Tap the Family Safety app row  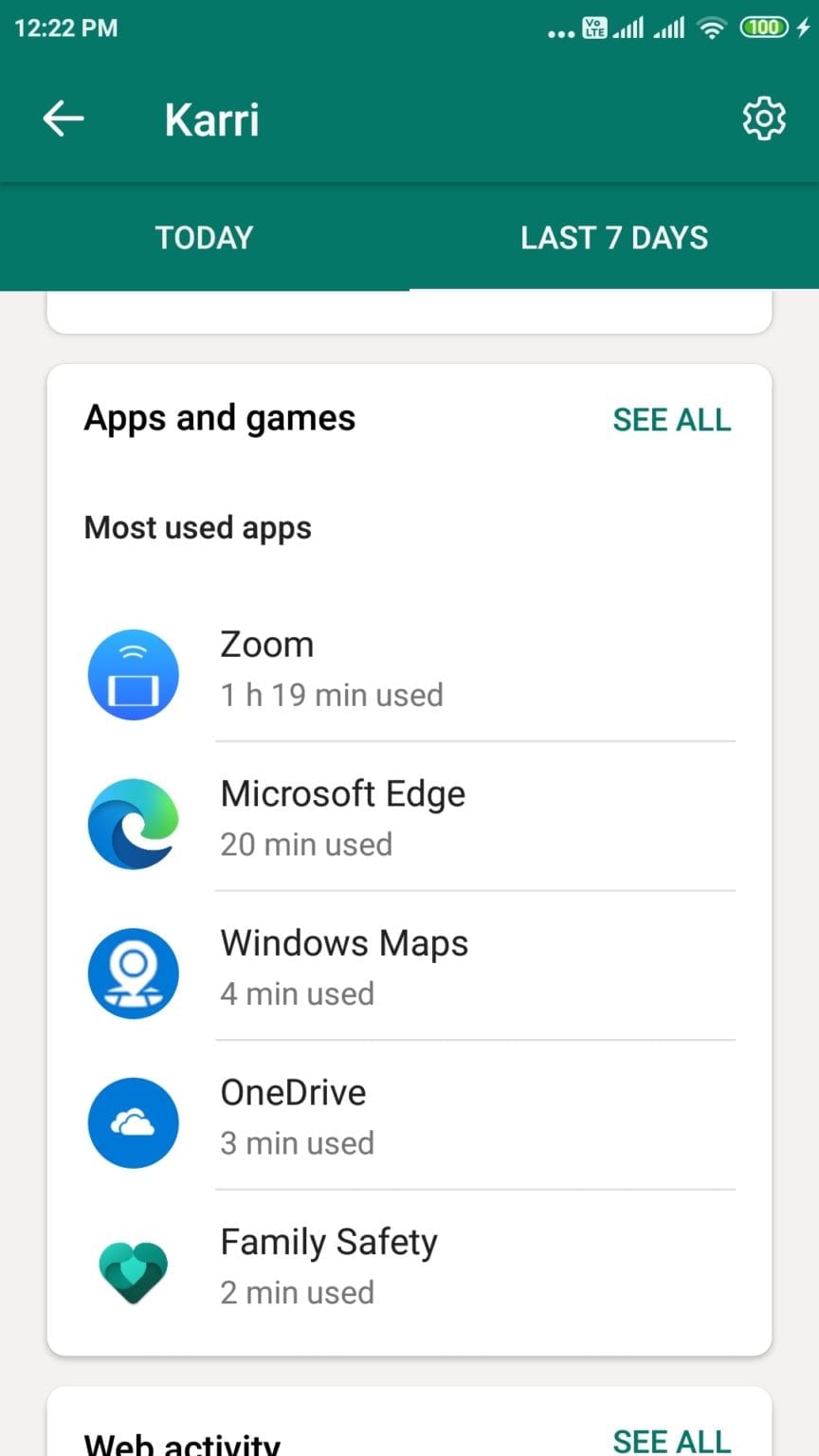point(409,1265)
